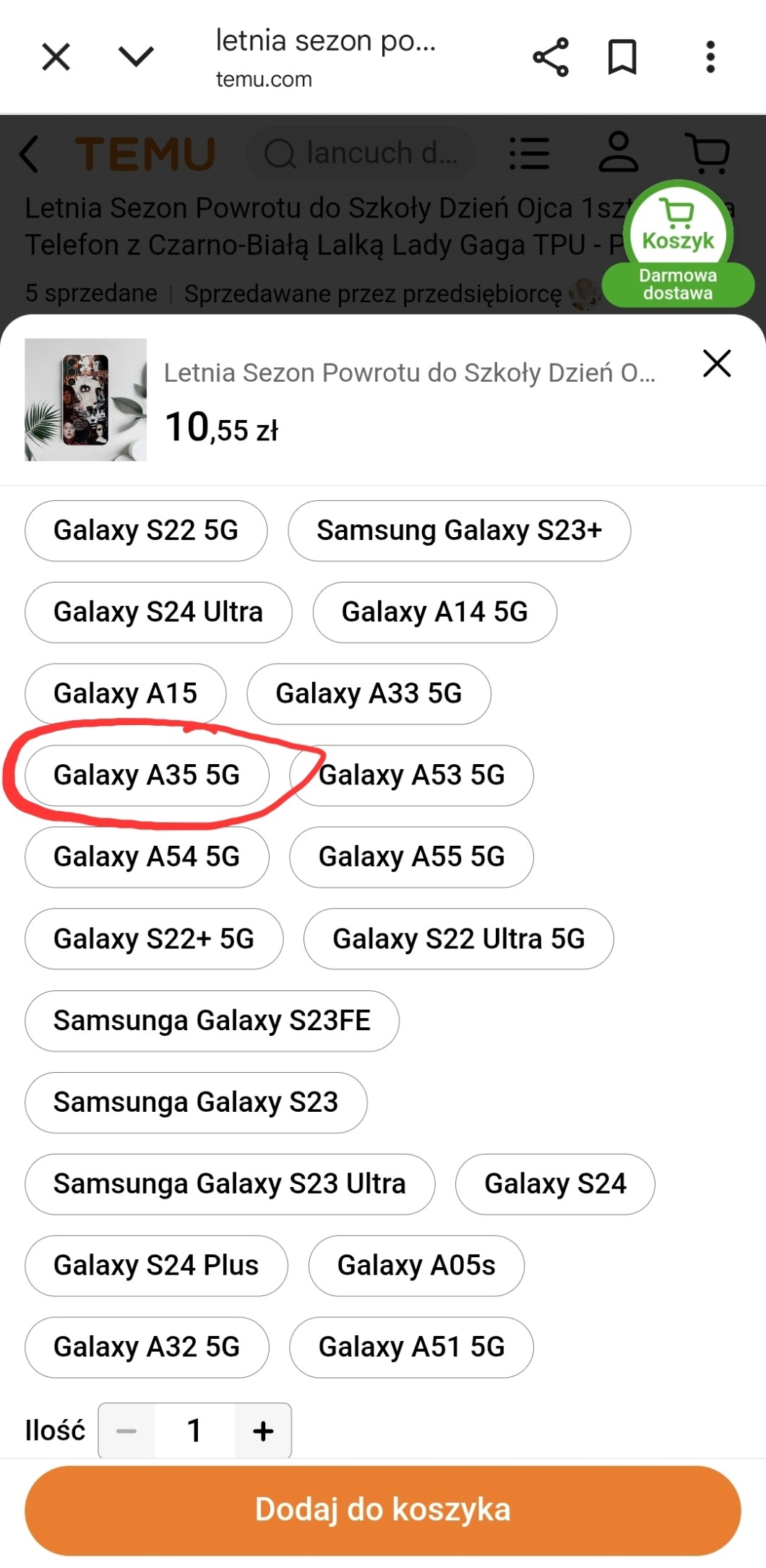Choose Galaxy A51 5G model
The image size is (766, 1568).
click(411, 1348)
